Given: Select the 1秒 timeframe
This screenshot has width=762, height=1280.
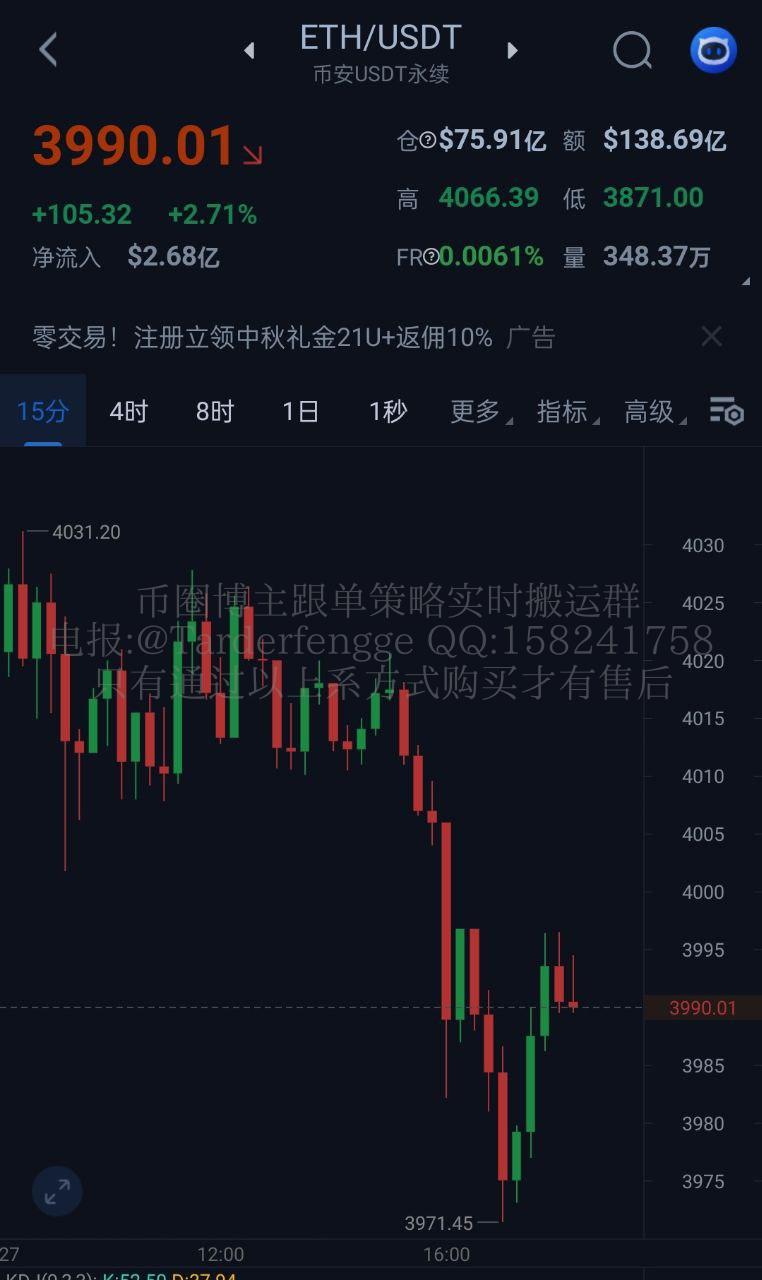Looking at the screenshot, I should pyautogui.click(x=387, y=411).
